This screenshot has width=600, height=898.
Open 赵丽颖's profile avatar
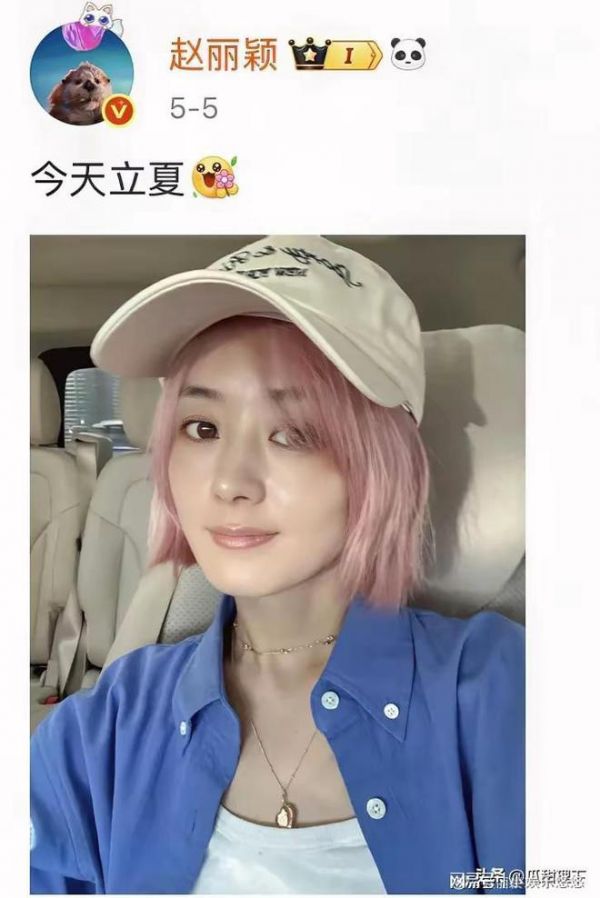point(82,73)
